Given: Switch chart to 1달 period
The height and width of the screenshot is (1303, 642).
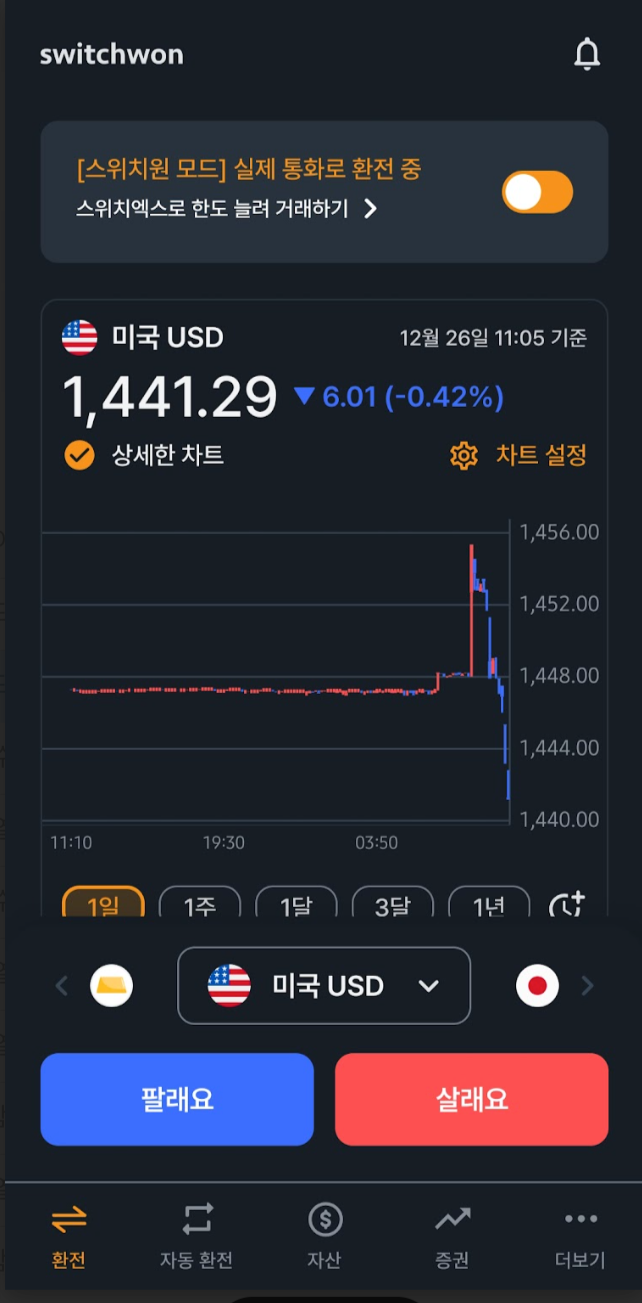Looking at the screenshot, I should (x=296, y=903).
